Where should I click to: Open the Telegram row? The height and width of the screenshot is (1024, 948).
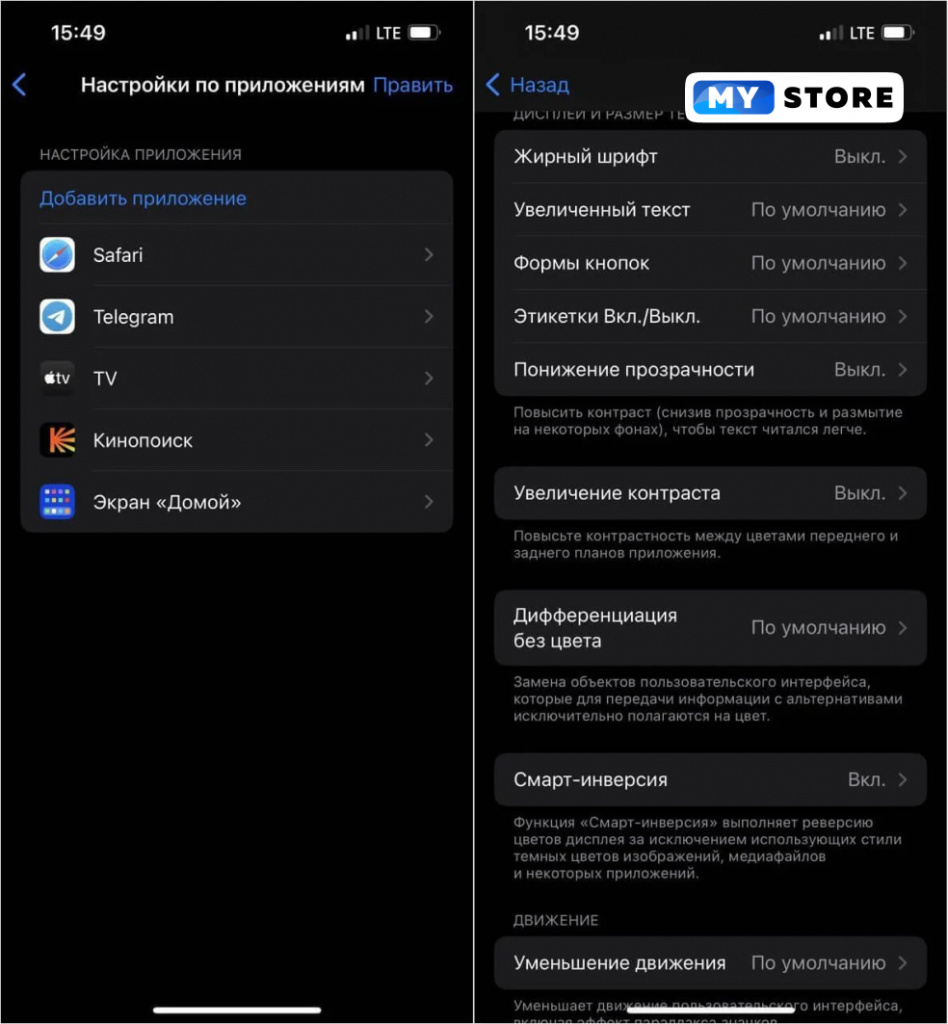click(236, 317)
